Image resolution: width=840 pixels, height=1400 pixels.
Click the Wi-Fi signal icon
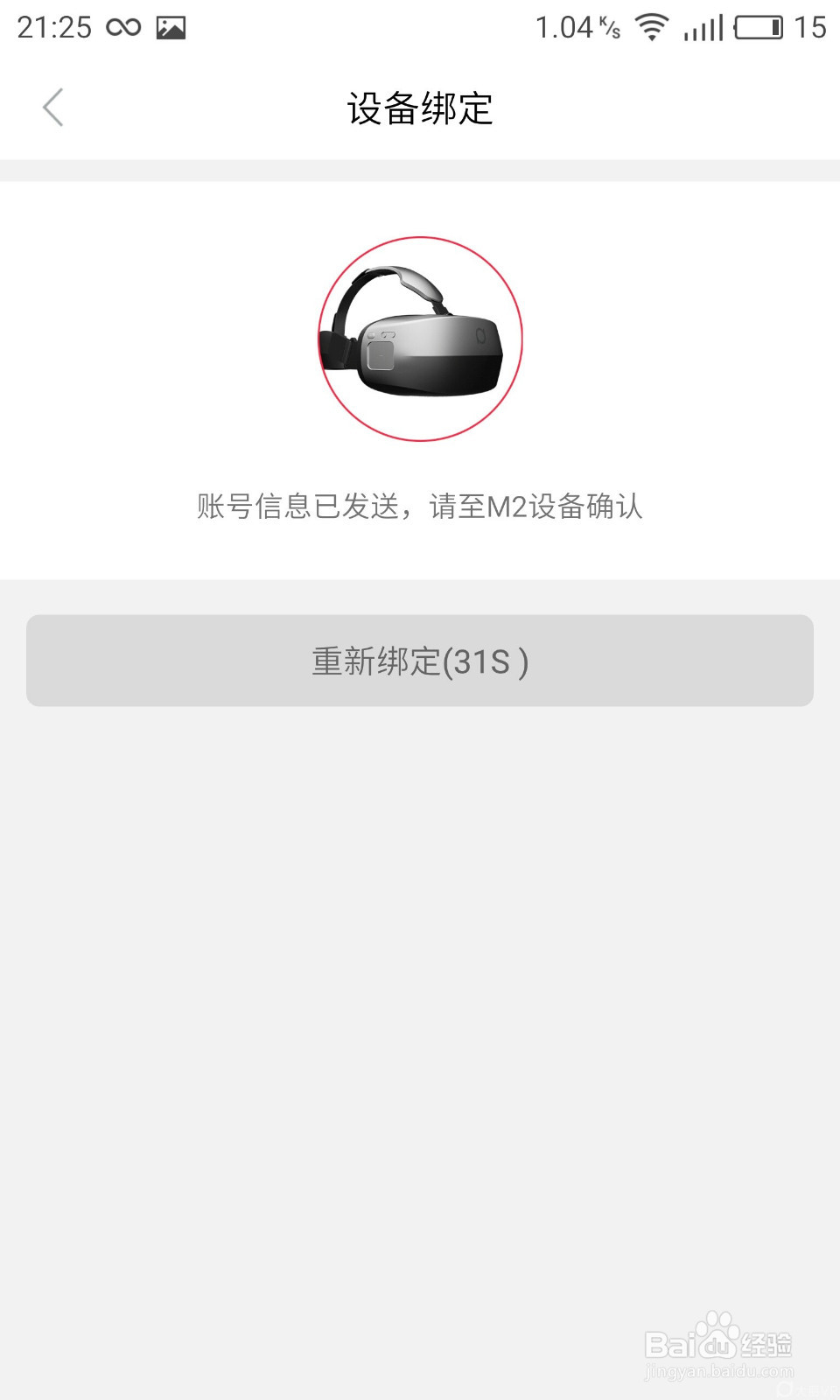click(651, 26)
